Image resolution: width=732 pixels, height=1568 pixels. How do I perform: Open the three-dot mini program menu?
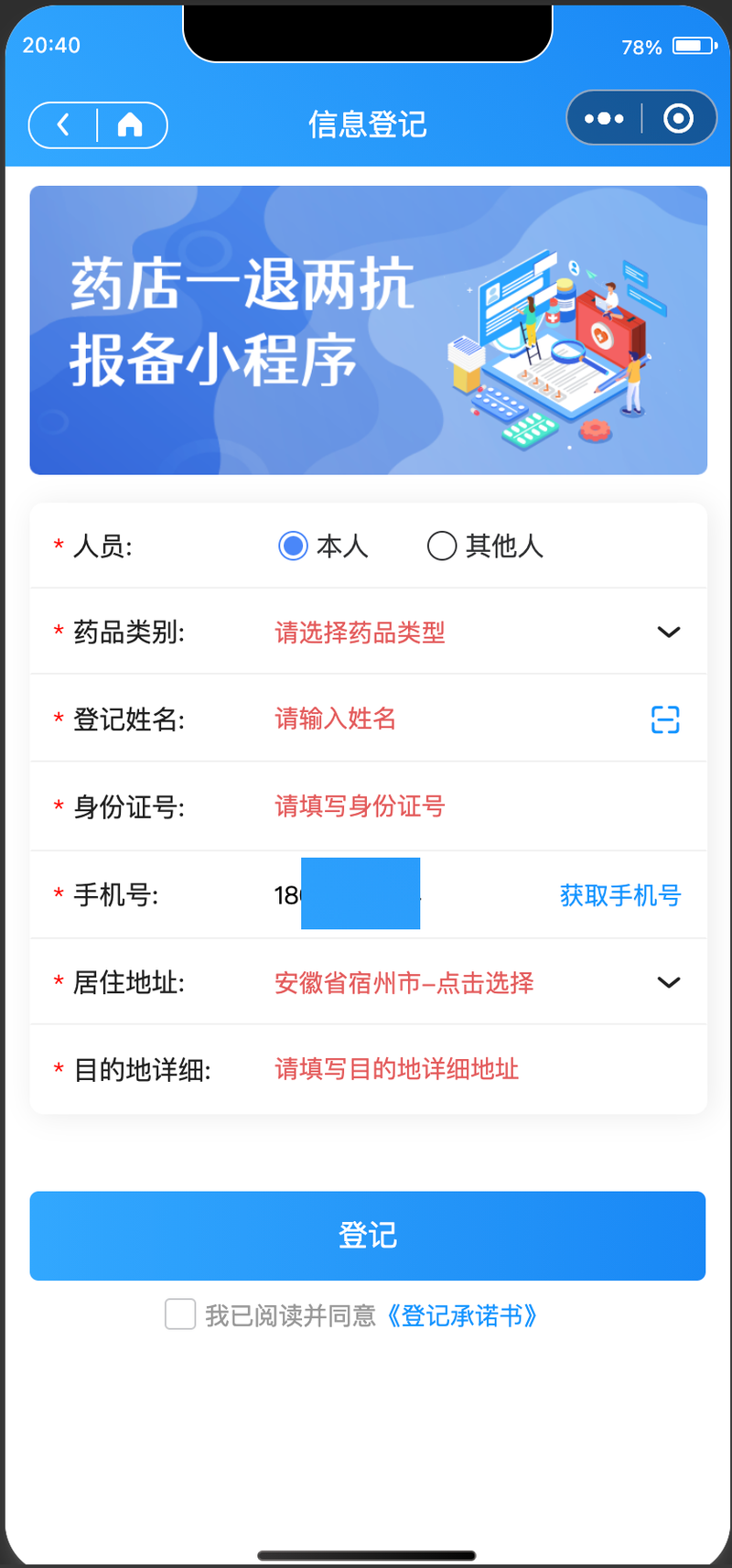[x=604, y=118]
